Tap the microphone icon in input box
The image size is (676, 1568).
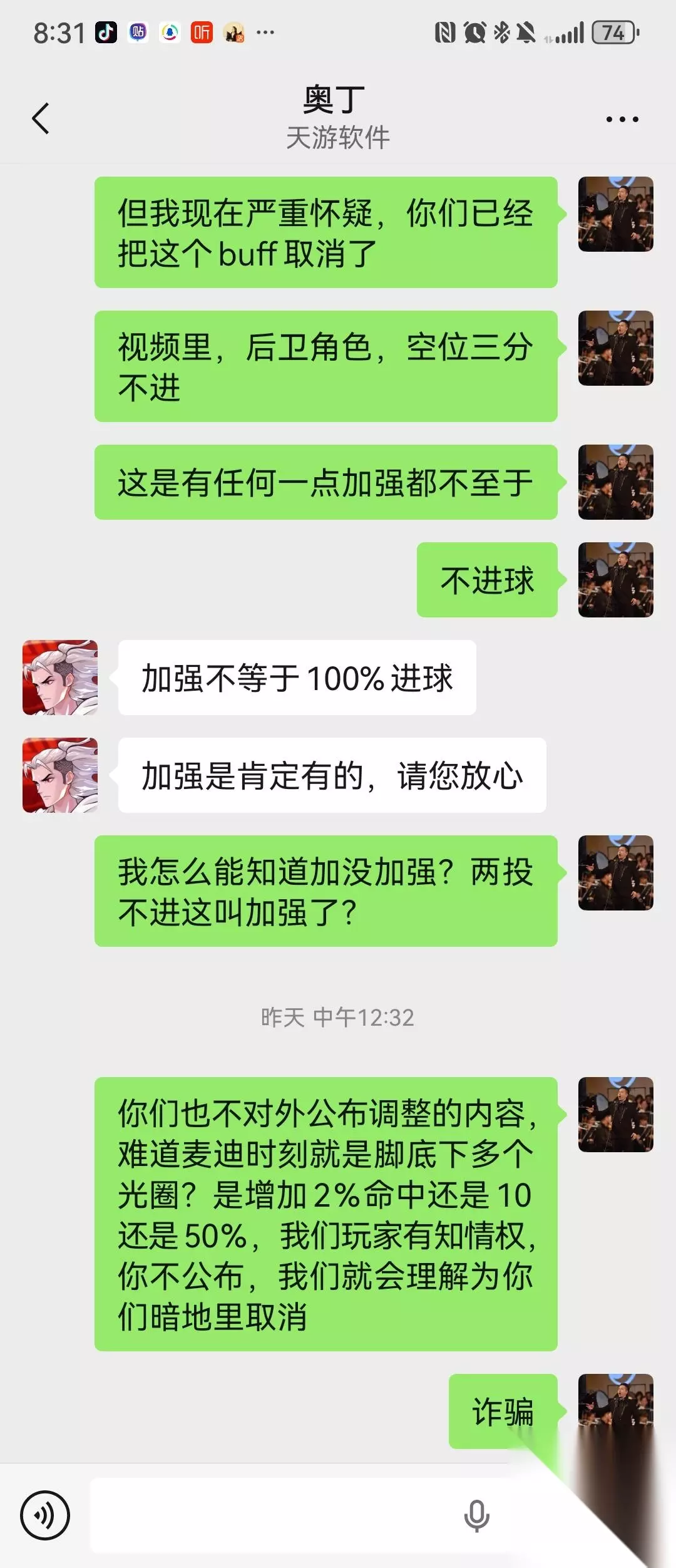[476, 1516]
